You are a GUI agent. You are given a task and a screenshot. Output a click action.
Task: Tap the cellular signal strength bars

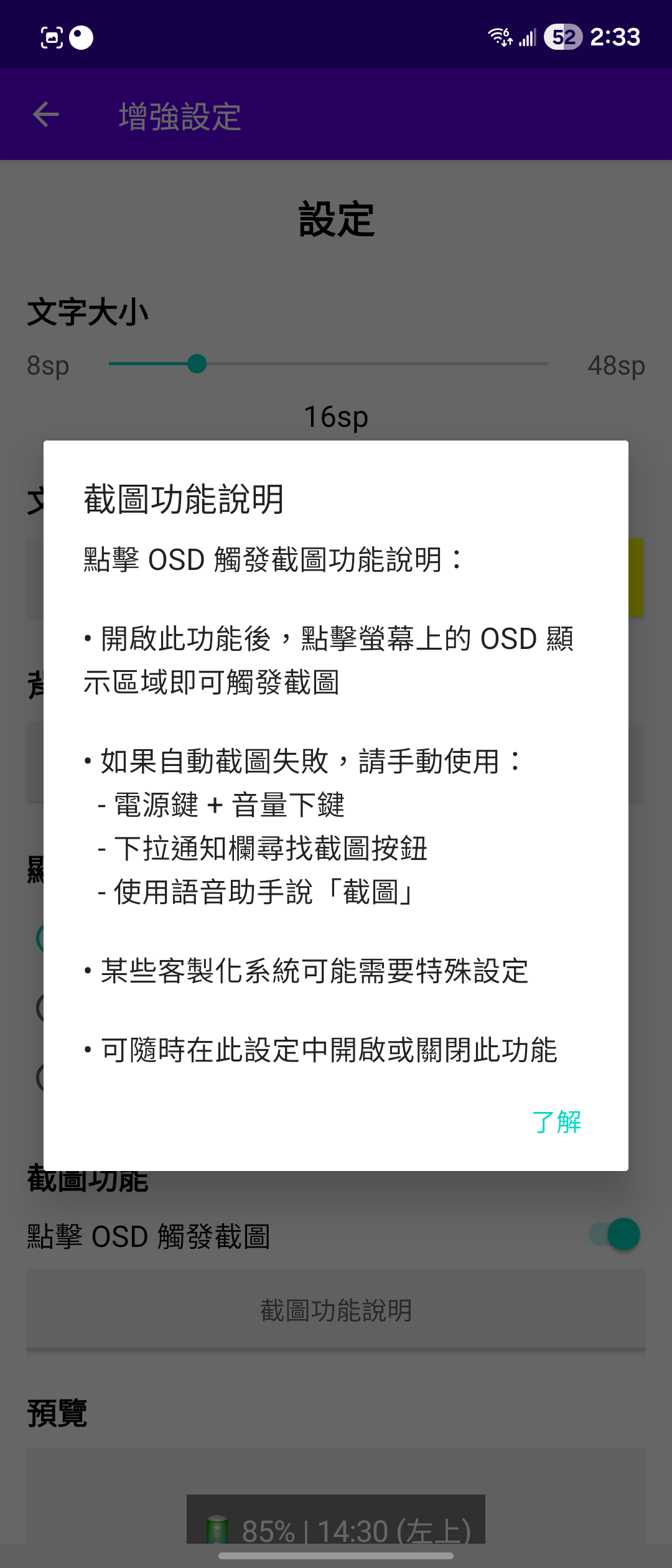pyautogui.click(x=528, y=37)
